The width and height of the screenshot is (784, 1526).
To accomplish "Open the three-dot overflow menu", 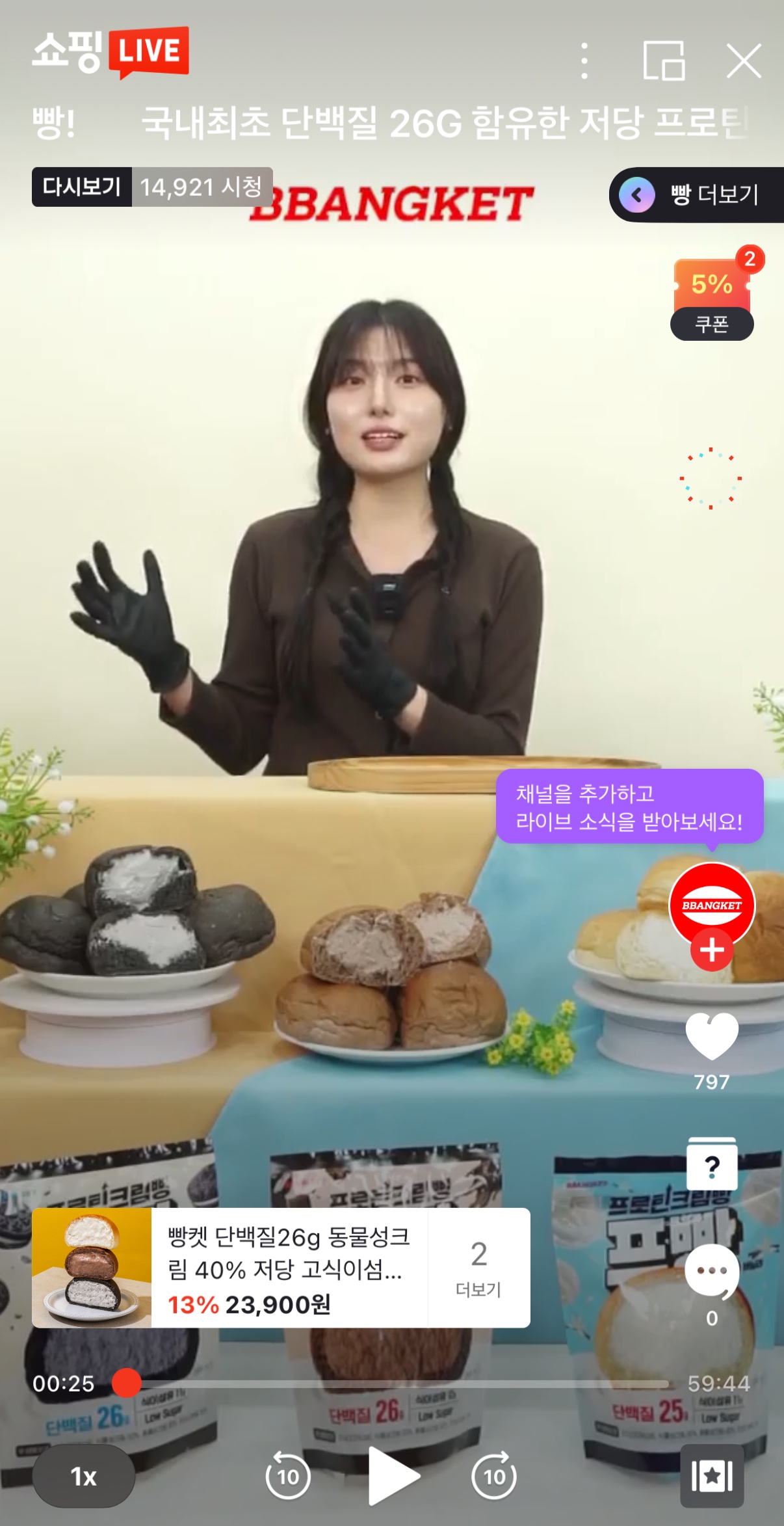I will pyautogui.click(x=584, y=61).
